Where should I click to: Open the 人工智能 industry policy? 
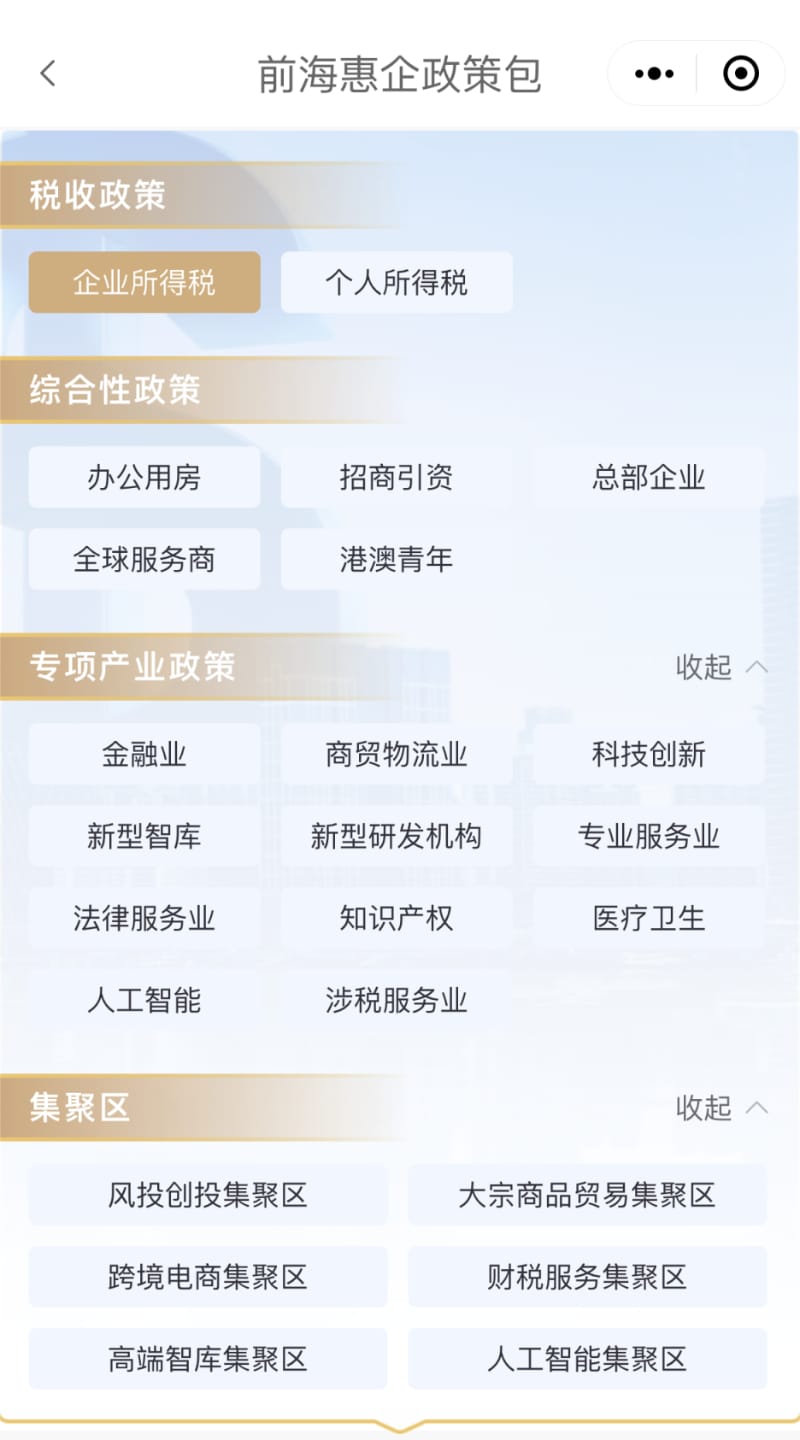[x=144, y=1001]
